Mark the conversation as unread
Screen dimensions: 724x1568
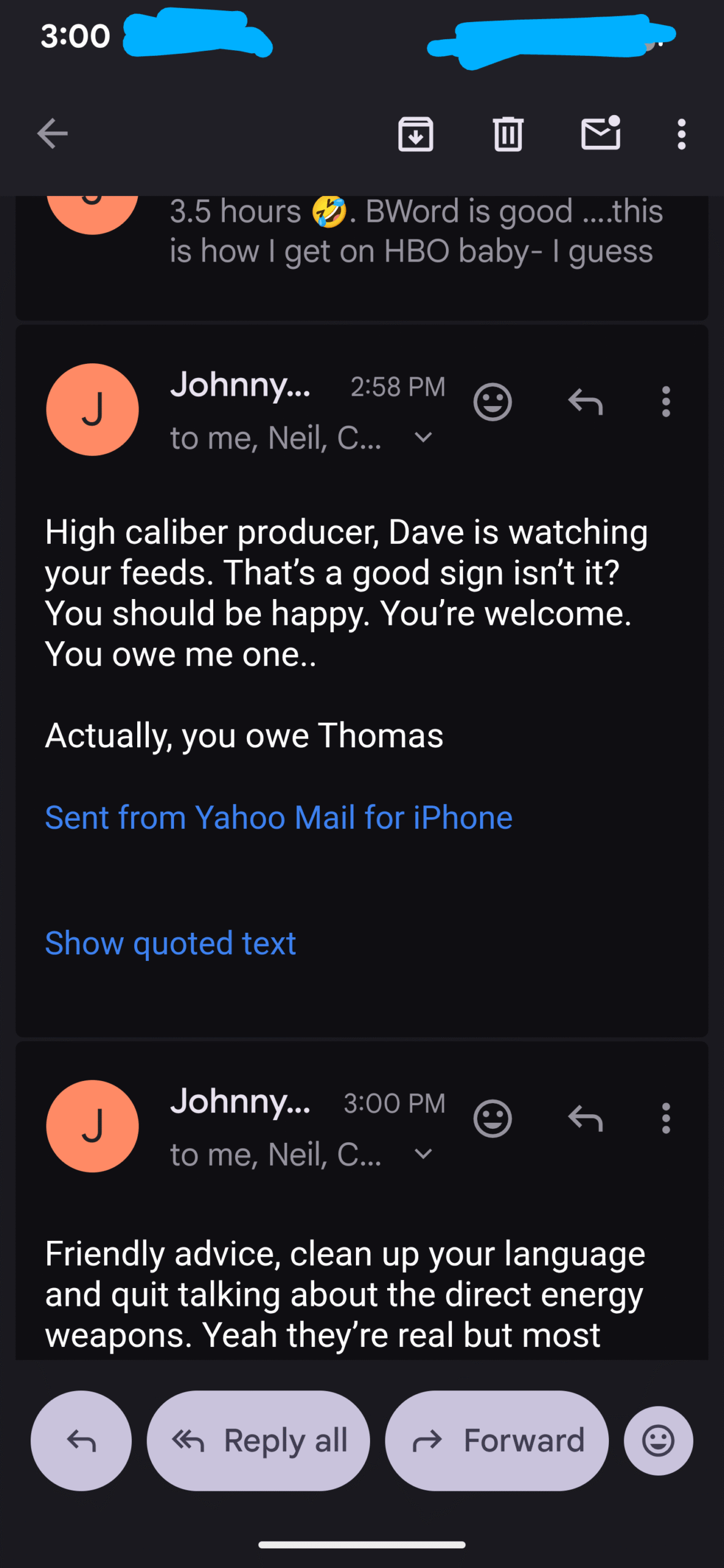point(601,134)
